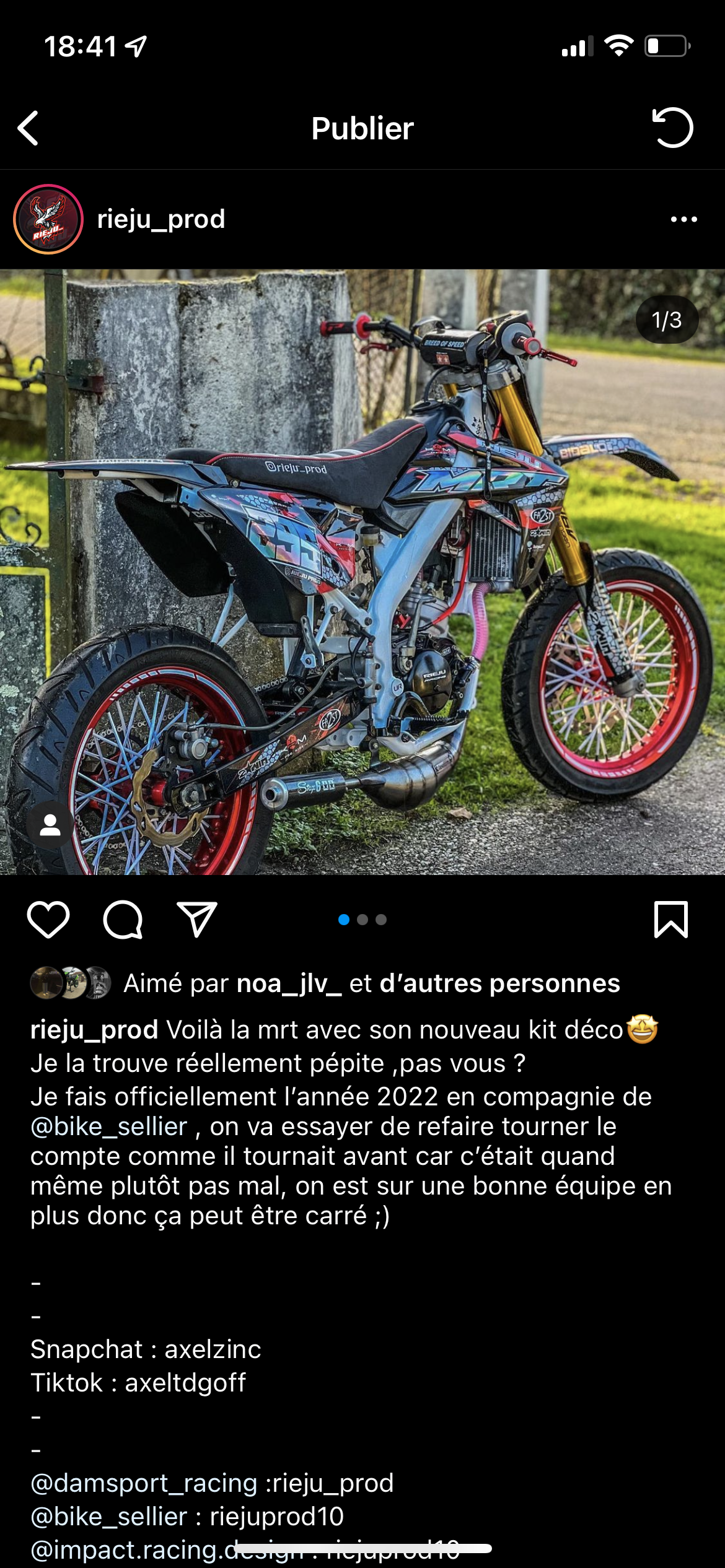The height and width of the screenshot is (1568, 725).
Task: Show tagged people on the photo
Action: click(x=50, y=825)
